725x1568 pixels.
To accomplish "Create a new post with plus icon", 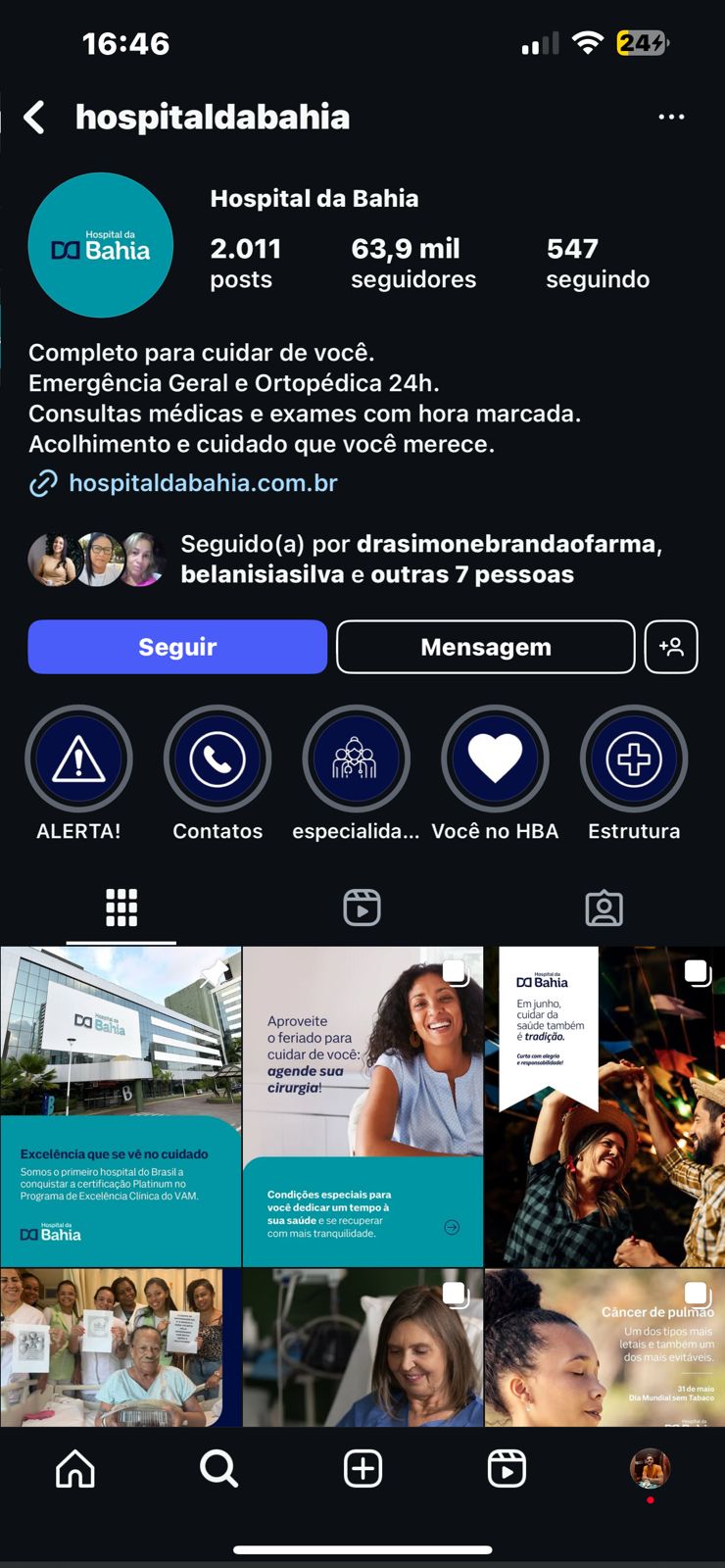I will 362,1469.
